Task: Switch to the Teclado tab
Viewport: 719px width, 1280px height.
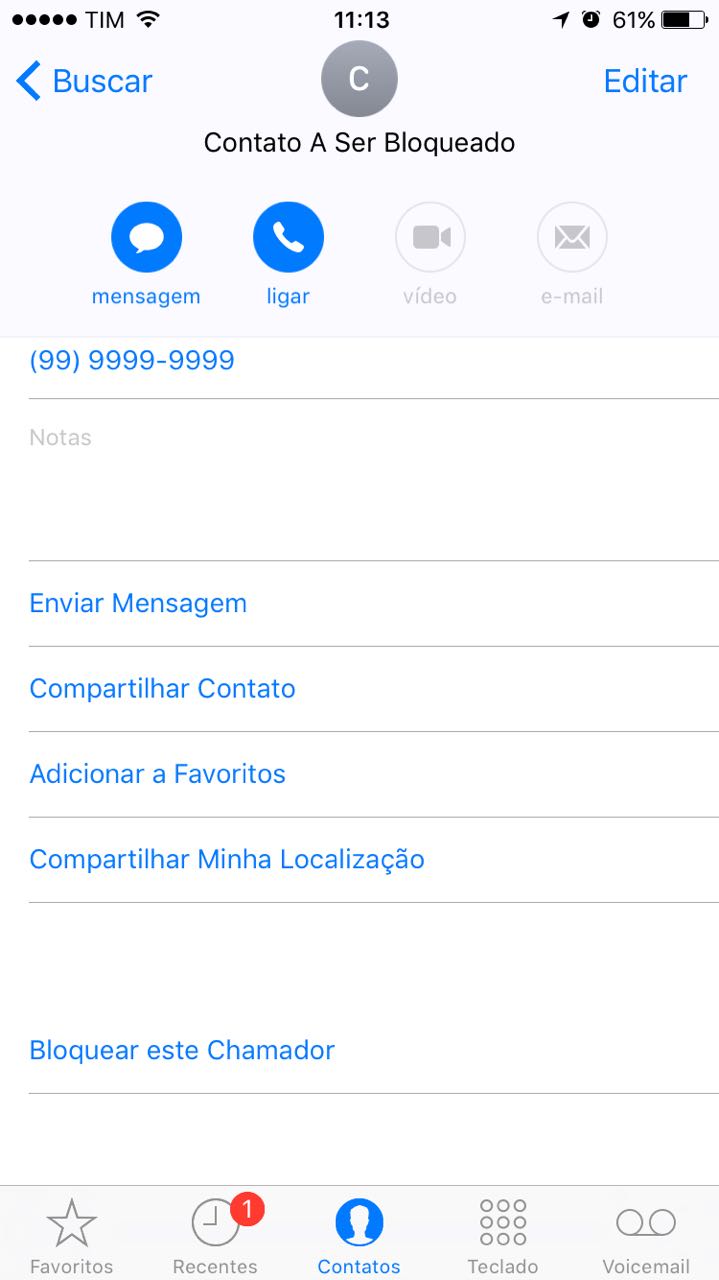Action: (x=503, y=1236)
